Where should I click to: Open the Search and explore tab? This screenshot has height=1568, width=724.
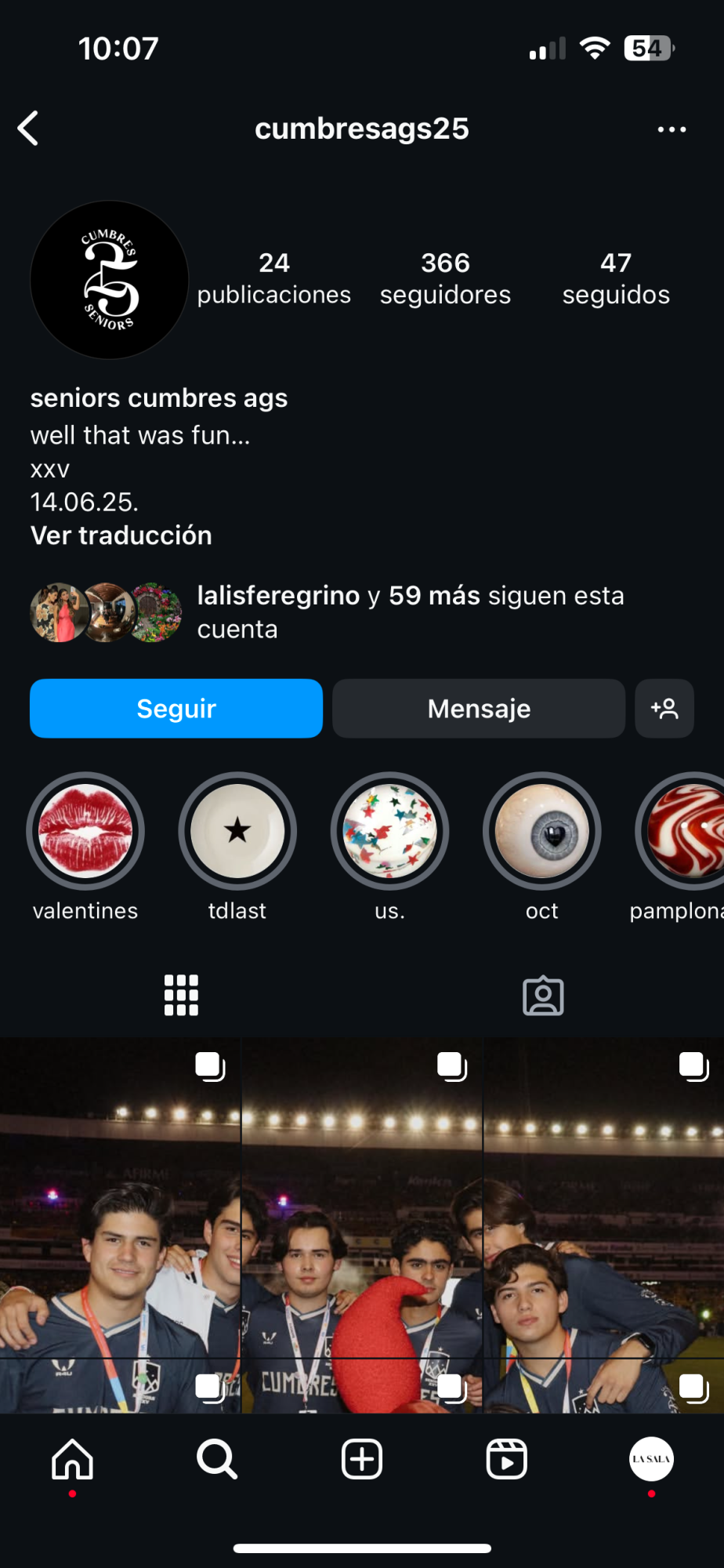217,1460
